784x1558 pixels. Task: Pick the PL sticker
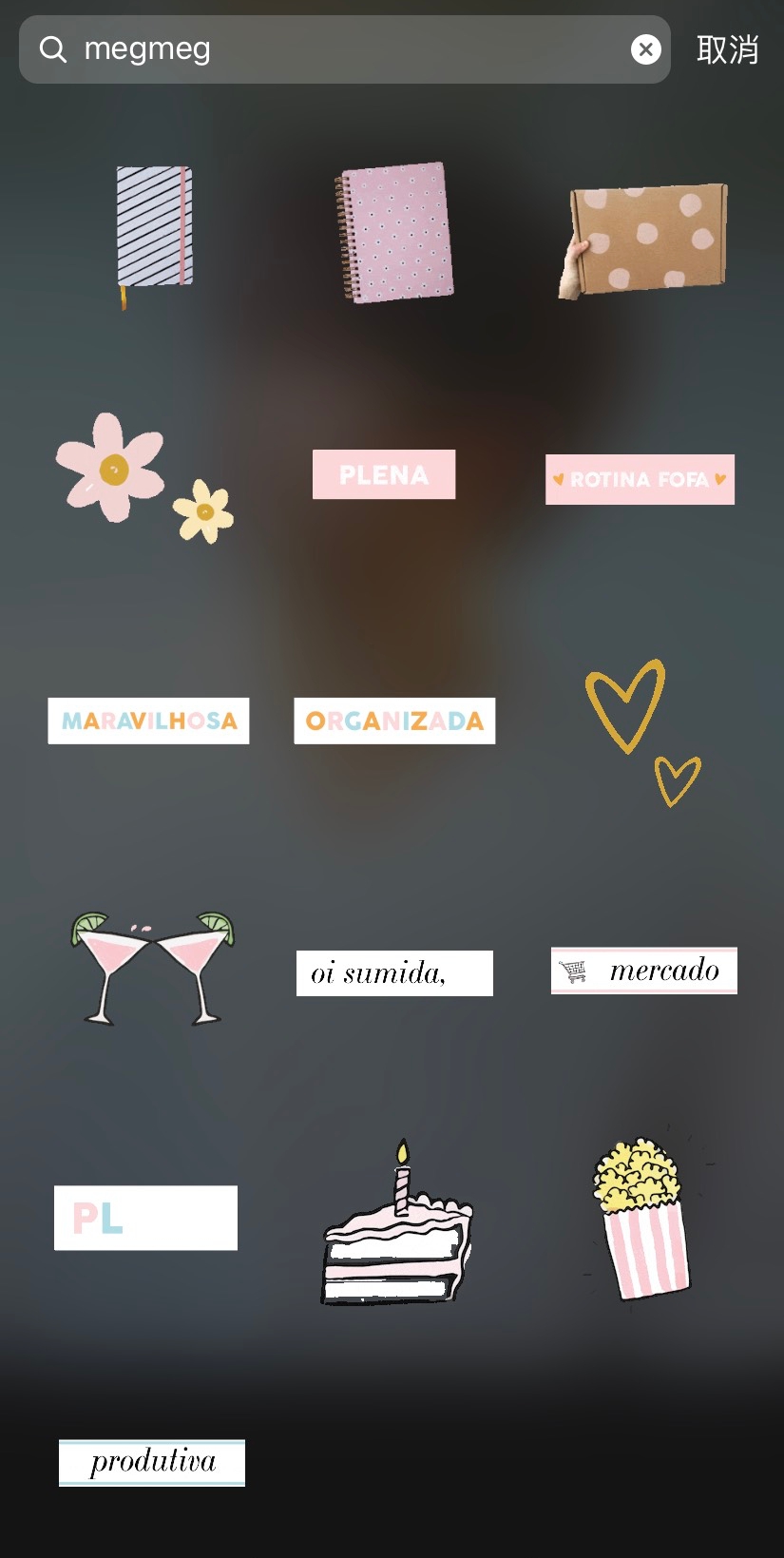[144, 1218]
